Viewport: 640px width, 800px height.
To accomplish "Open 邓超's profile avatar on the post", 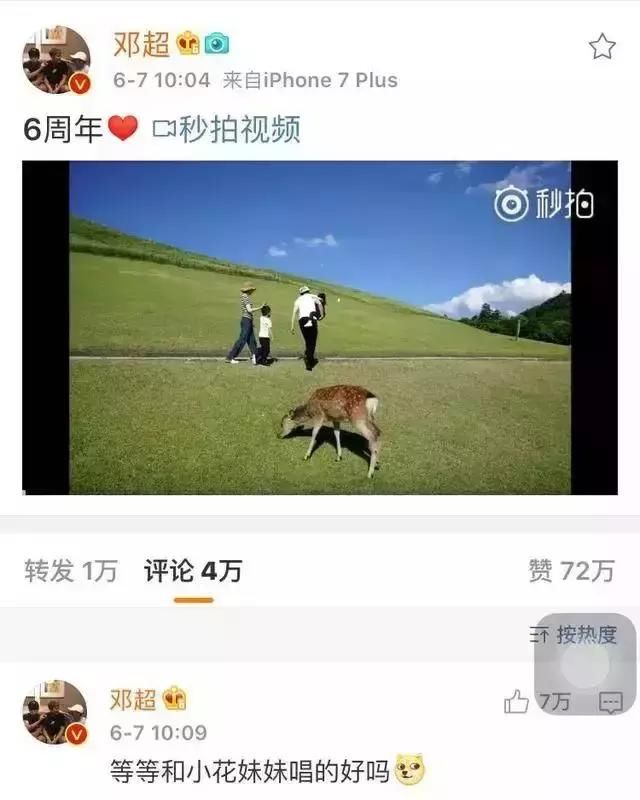I will [56, 61].
